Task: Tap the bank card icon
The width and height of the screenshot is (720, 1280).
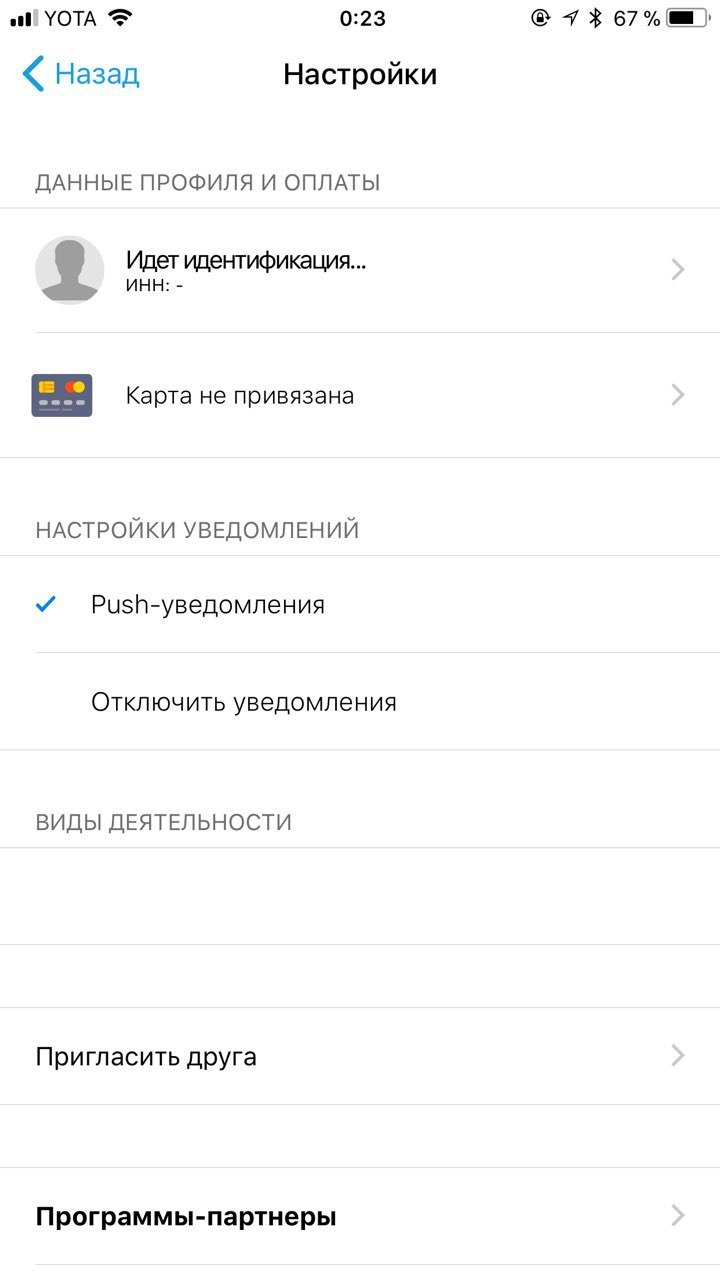Action: tap(61, 394)
